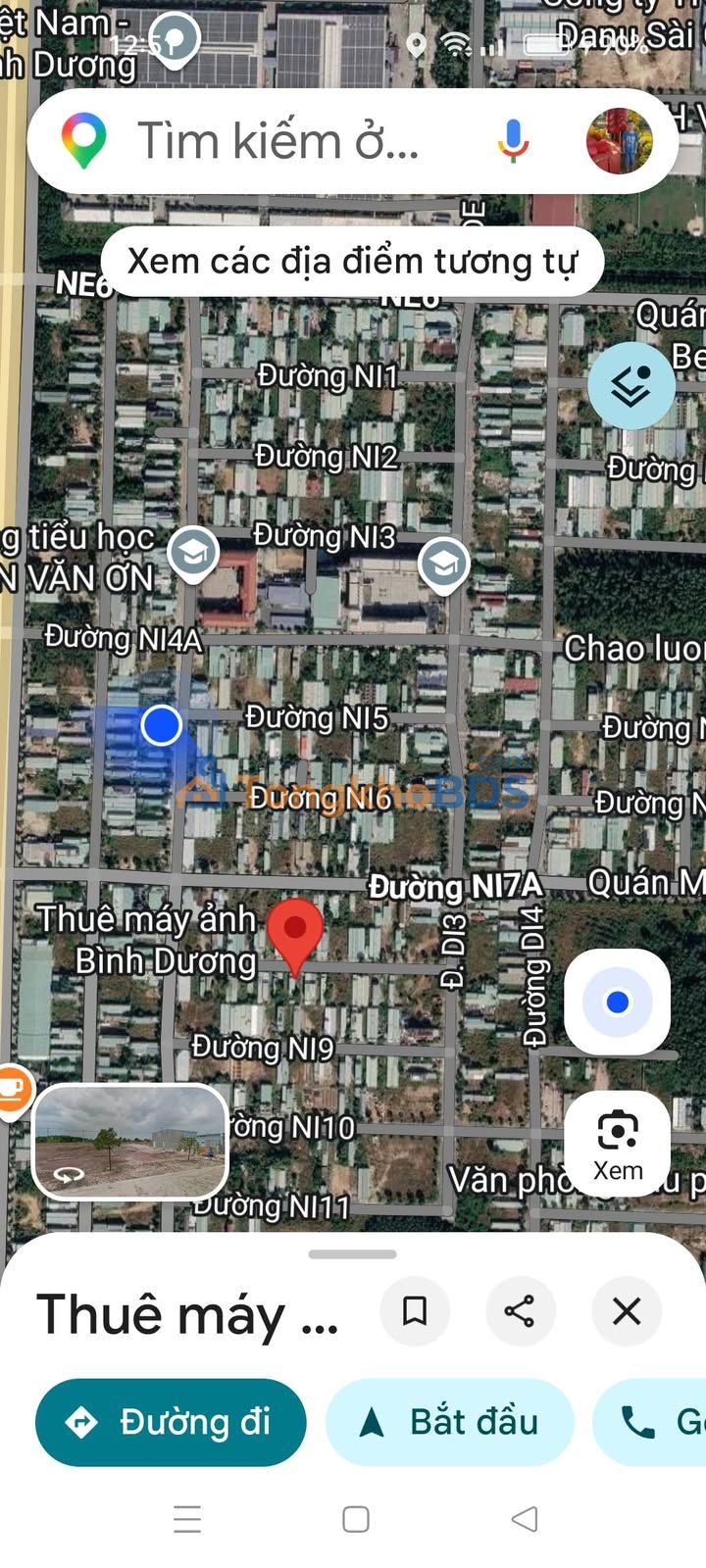Tap the school marker near Đường NI3

(443, 564)
